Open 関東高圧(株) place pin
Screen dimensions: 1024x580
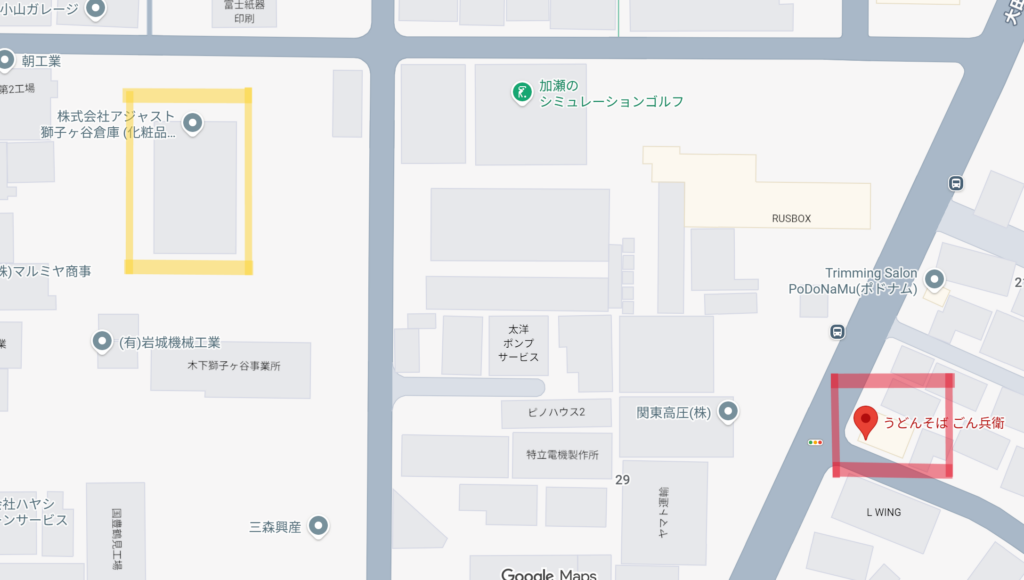(x=729, y=411)
